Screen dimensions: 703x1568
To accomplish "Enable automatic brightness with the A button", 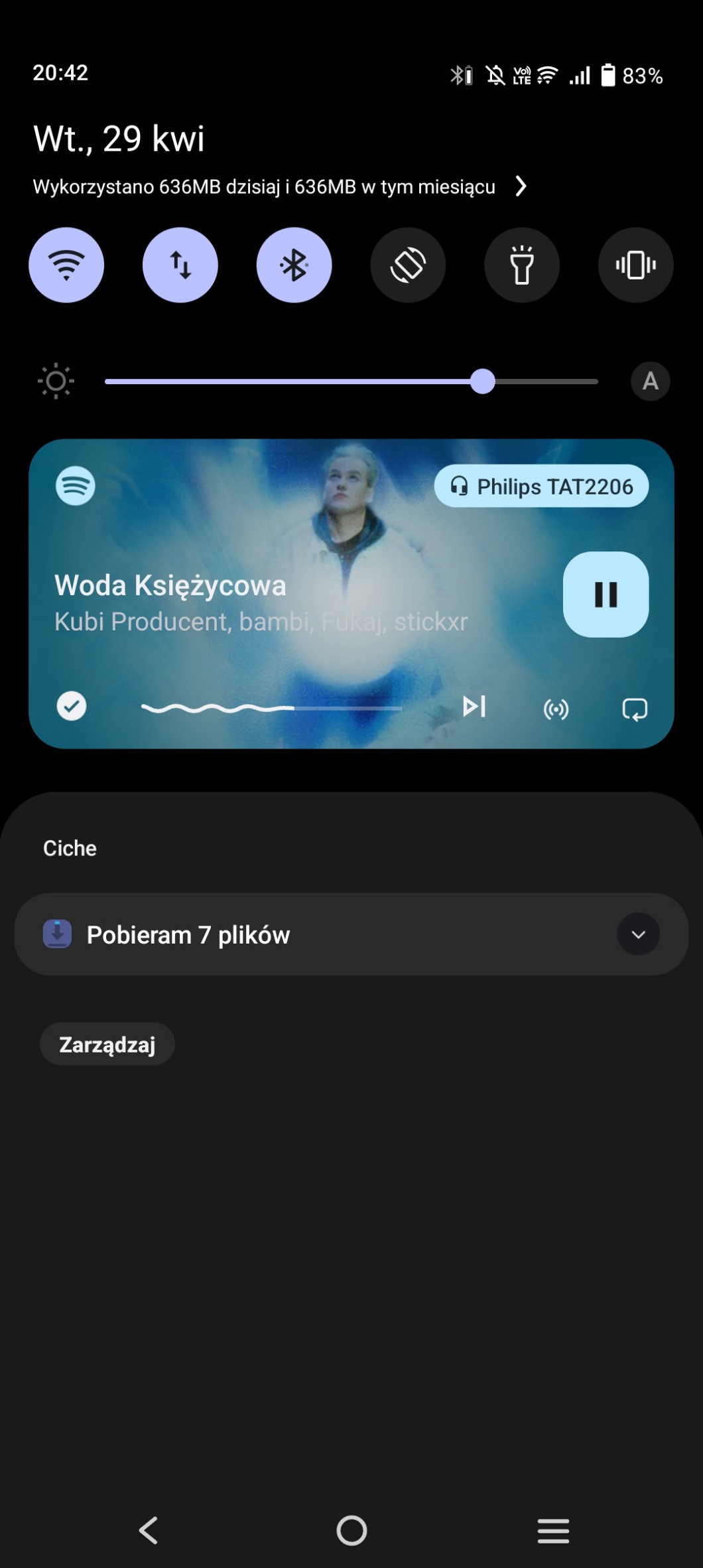I will (650, 382).
